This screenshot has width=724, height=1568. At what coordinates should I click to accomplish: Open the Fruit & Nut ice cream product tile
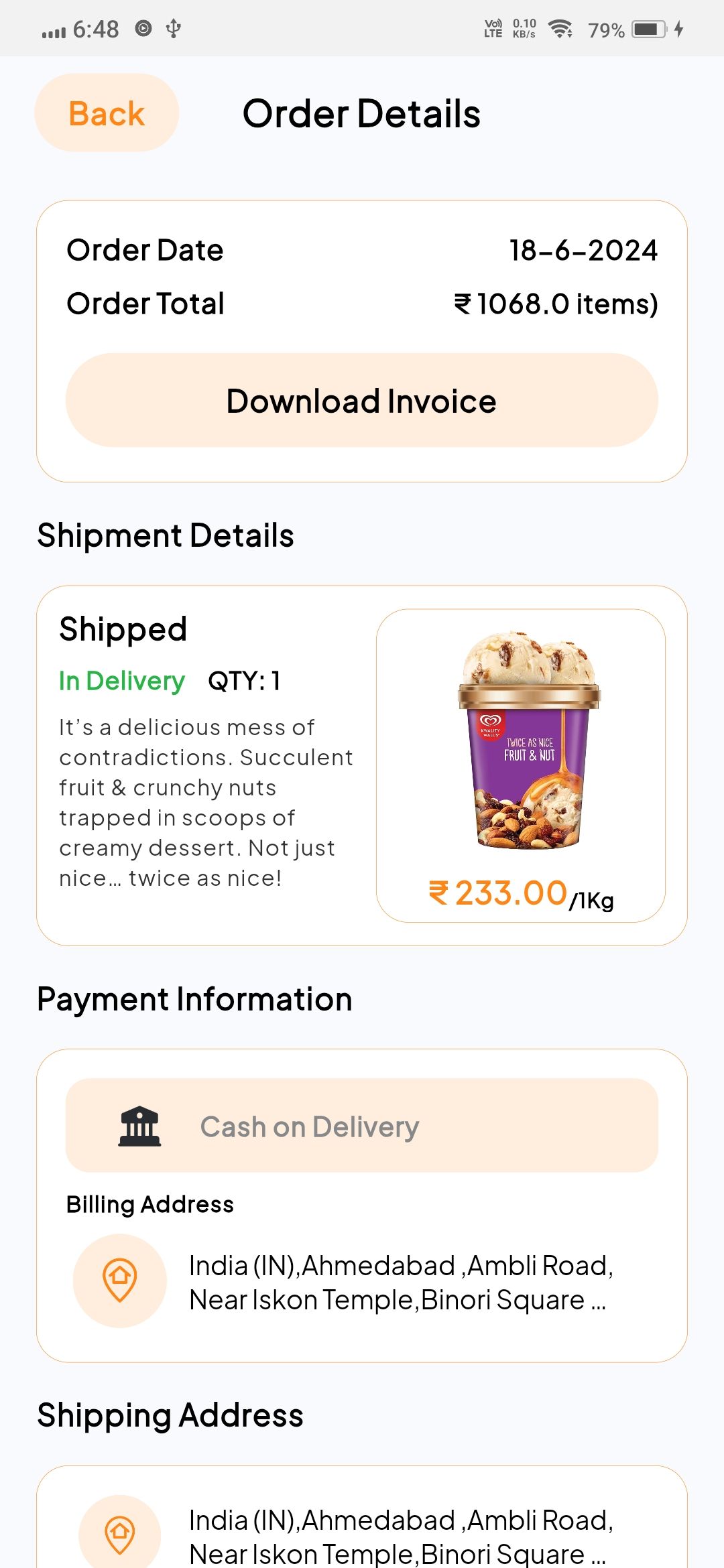tap(521, 765)
